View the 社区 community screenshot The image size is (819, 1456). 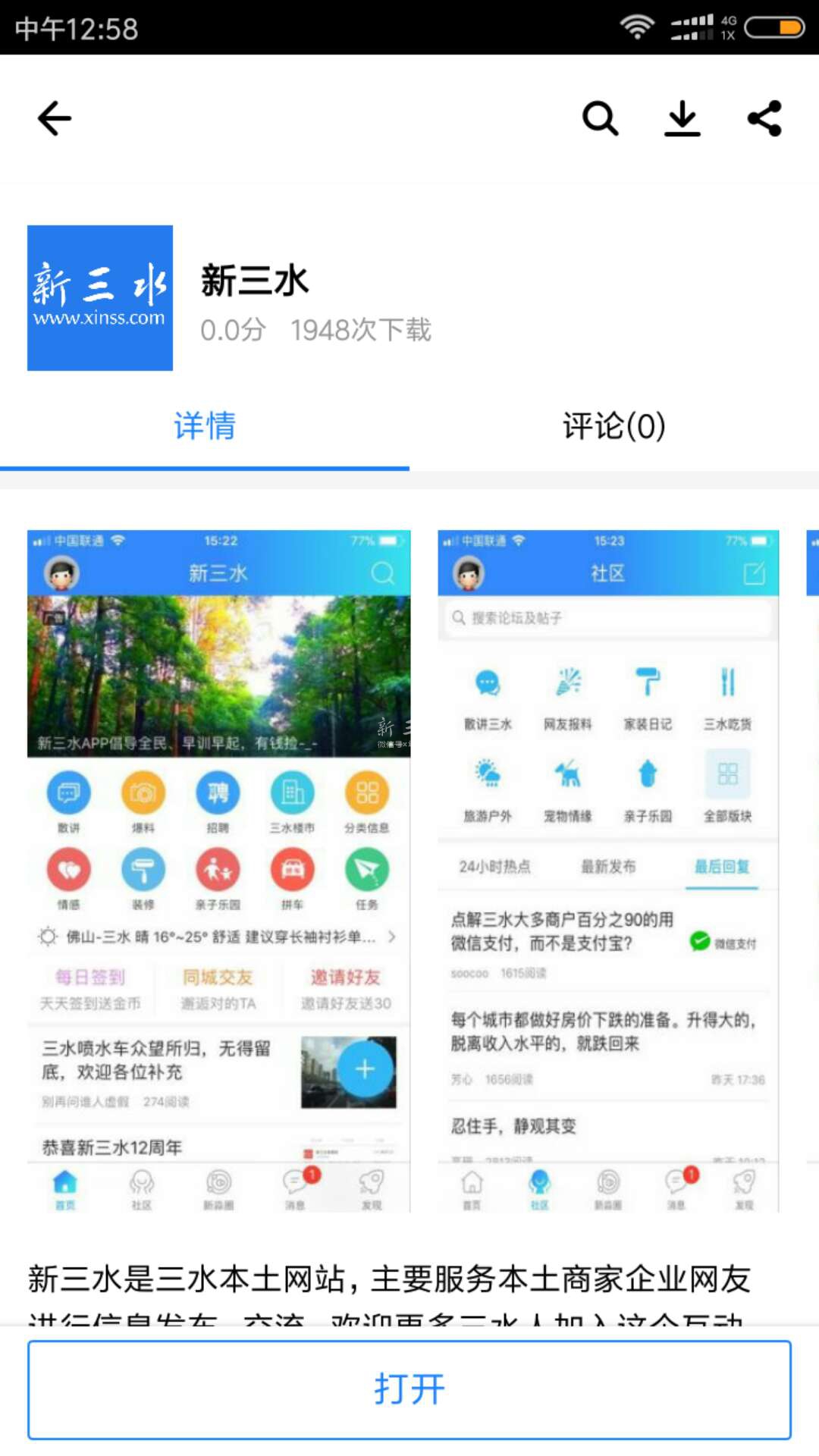click(x=608, y=871)
